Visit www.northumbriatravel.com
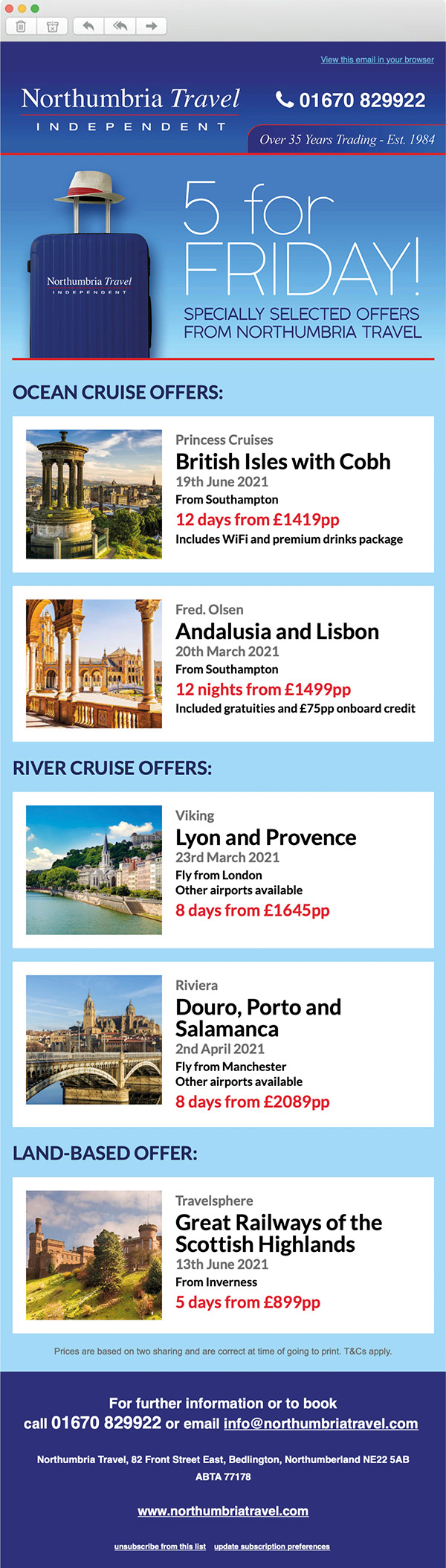 (223, 1511)
